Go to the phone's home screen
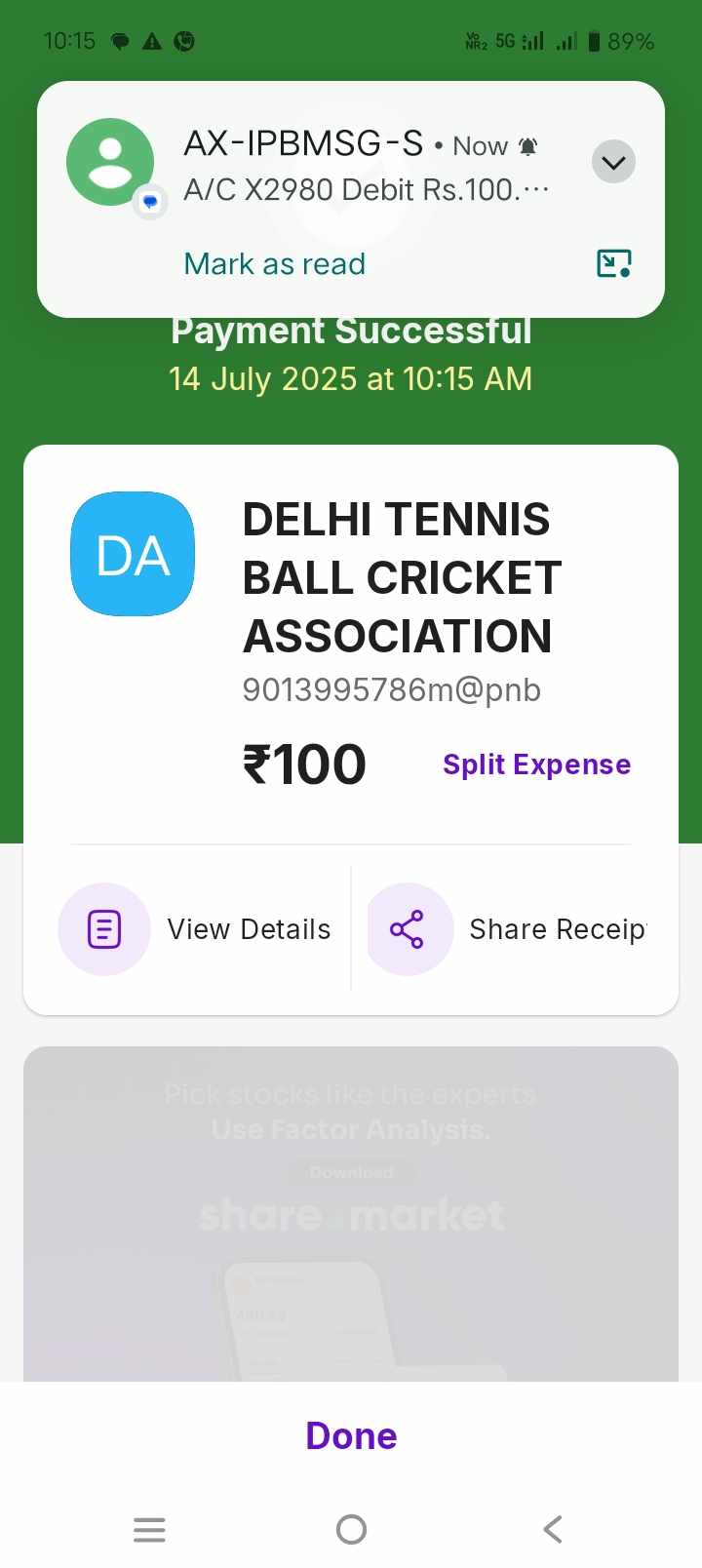Screen dimensions: 702x1568 tap(351, 1529)
